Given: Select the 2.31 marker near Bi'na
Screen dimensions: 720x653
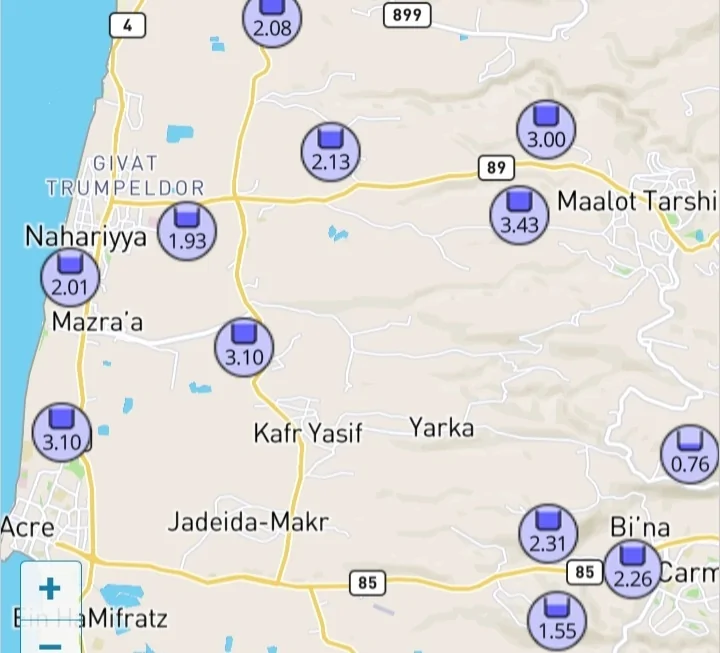Looking at the screenshot, I should click(x=548, y=535).
